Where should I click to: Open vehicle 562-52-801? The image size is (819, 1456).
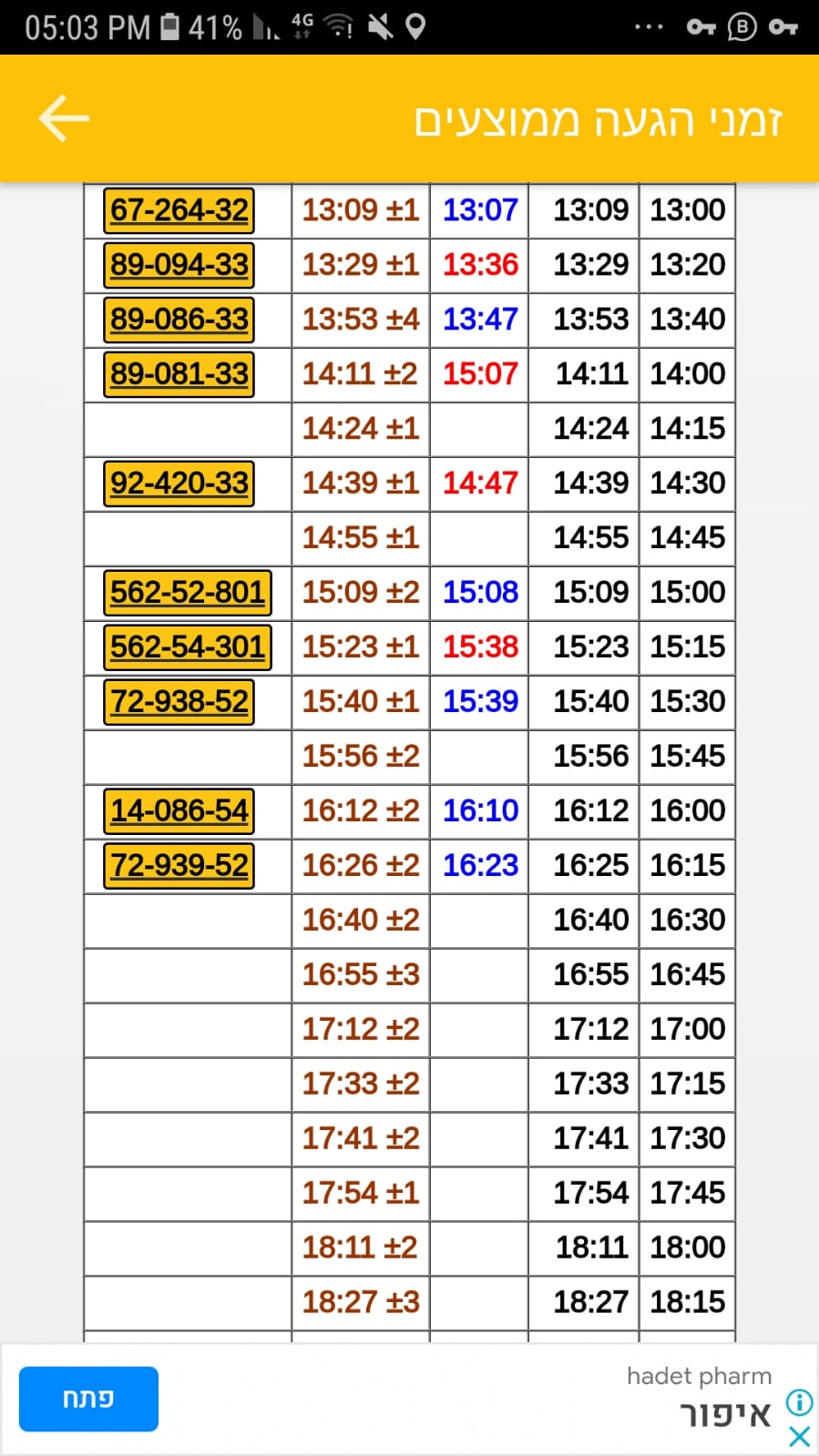(x=187, y=593)
